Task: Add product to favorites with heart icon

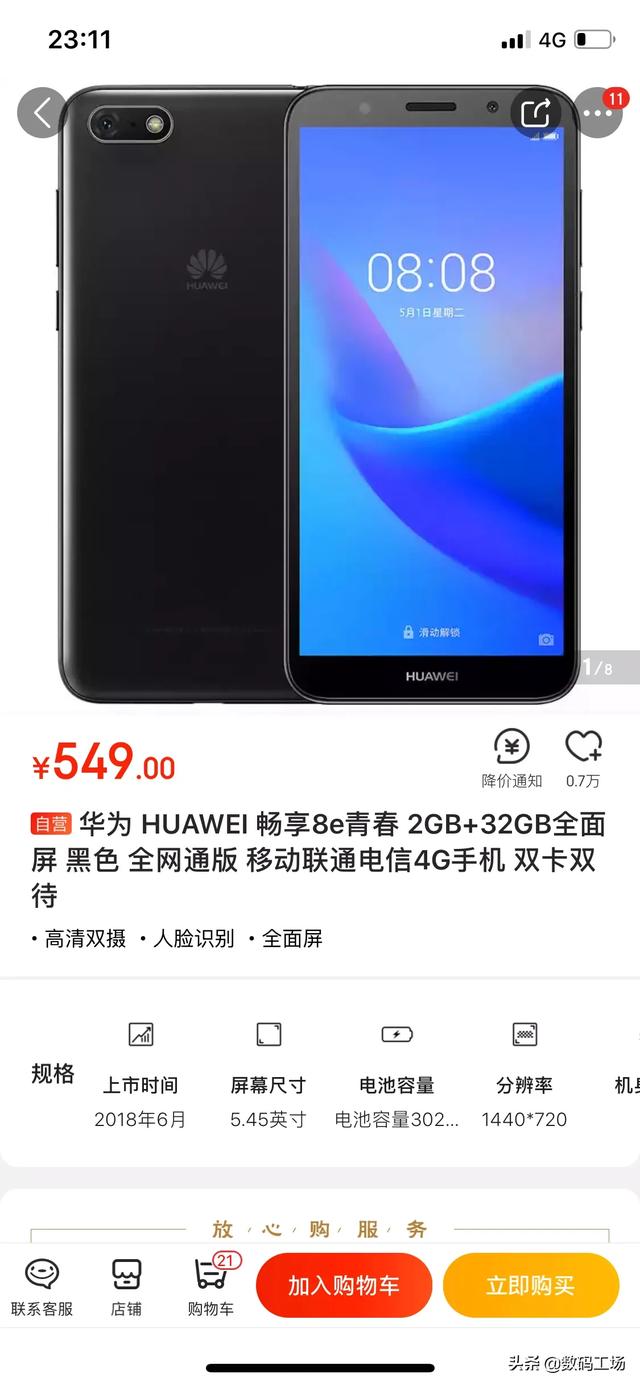Action: coord(583,759)
